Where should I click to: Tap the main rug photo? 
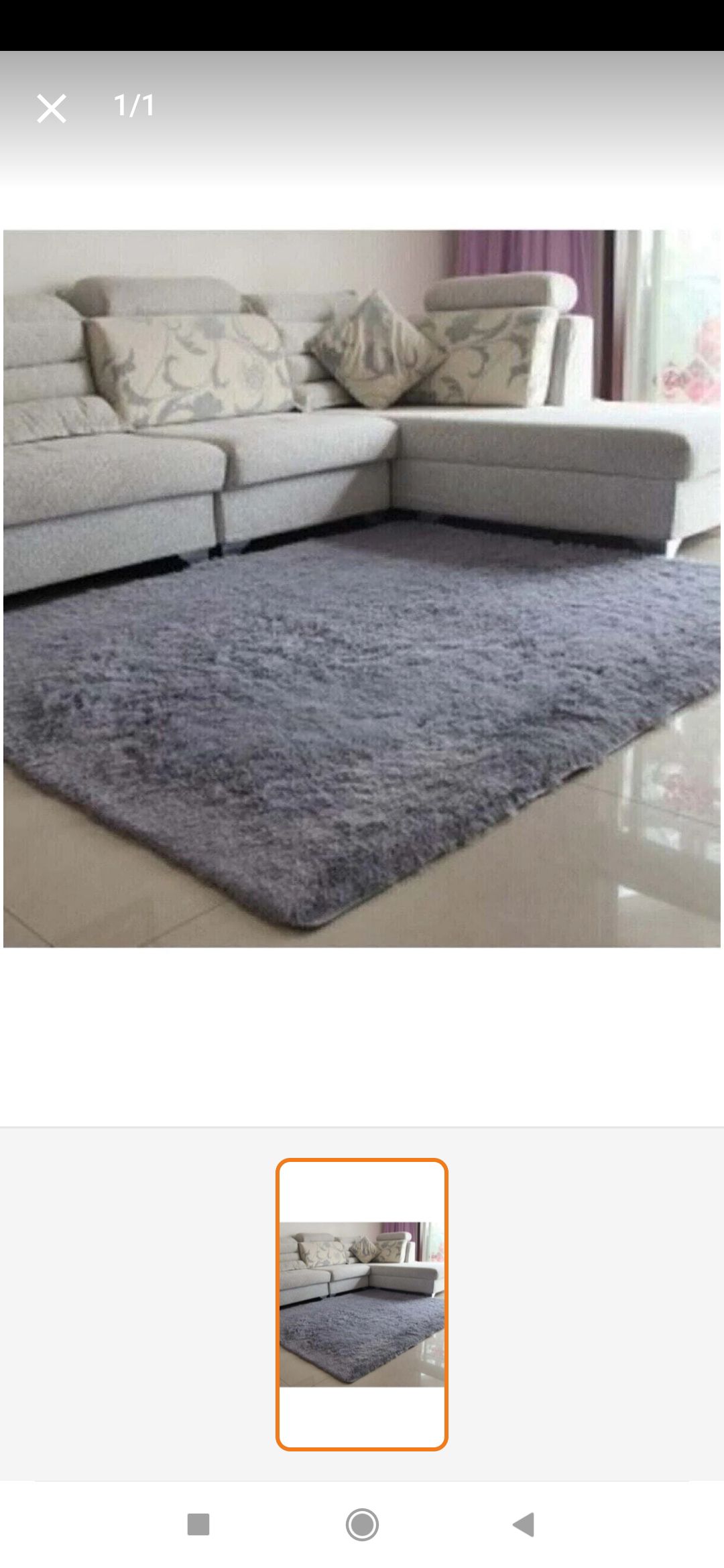[362, 588]
